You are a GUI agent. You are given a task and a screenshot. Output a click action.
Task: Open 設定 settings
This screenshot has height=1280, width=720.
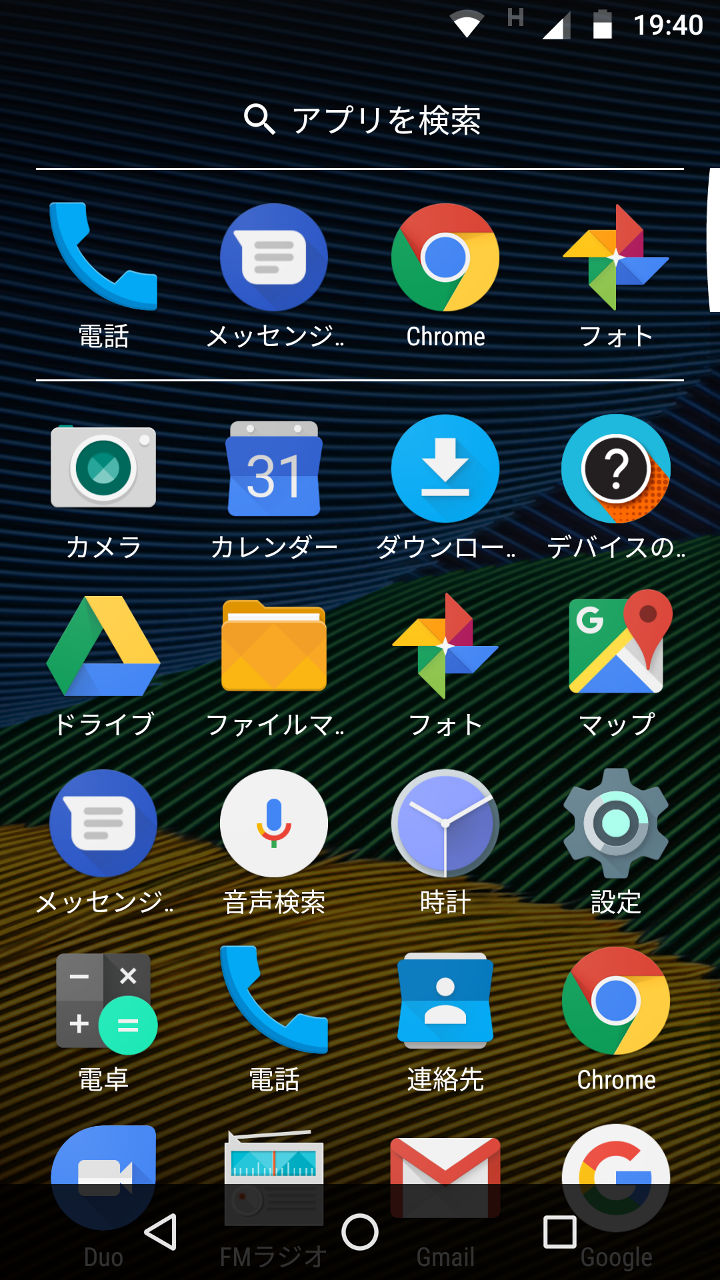pos(616,823)
